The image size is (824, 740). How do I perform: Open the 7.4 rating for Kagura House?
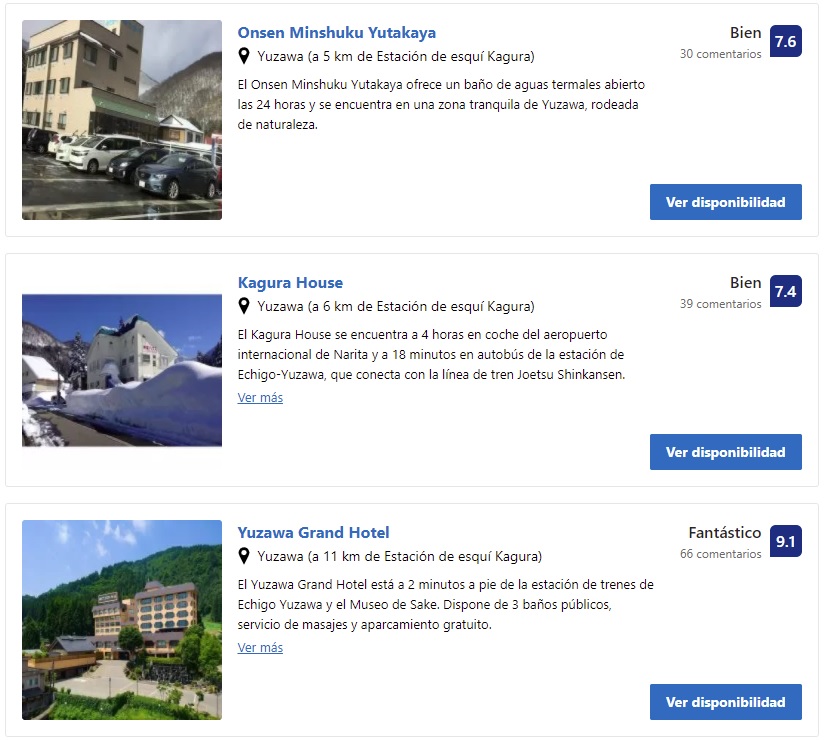tap(785, 292)
